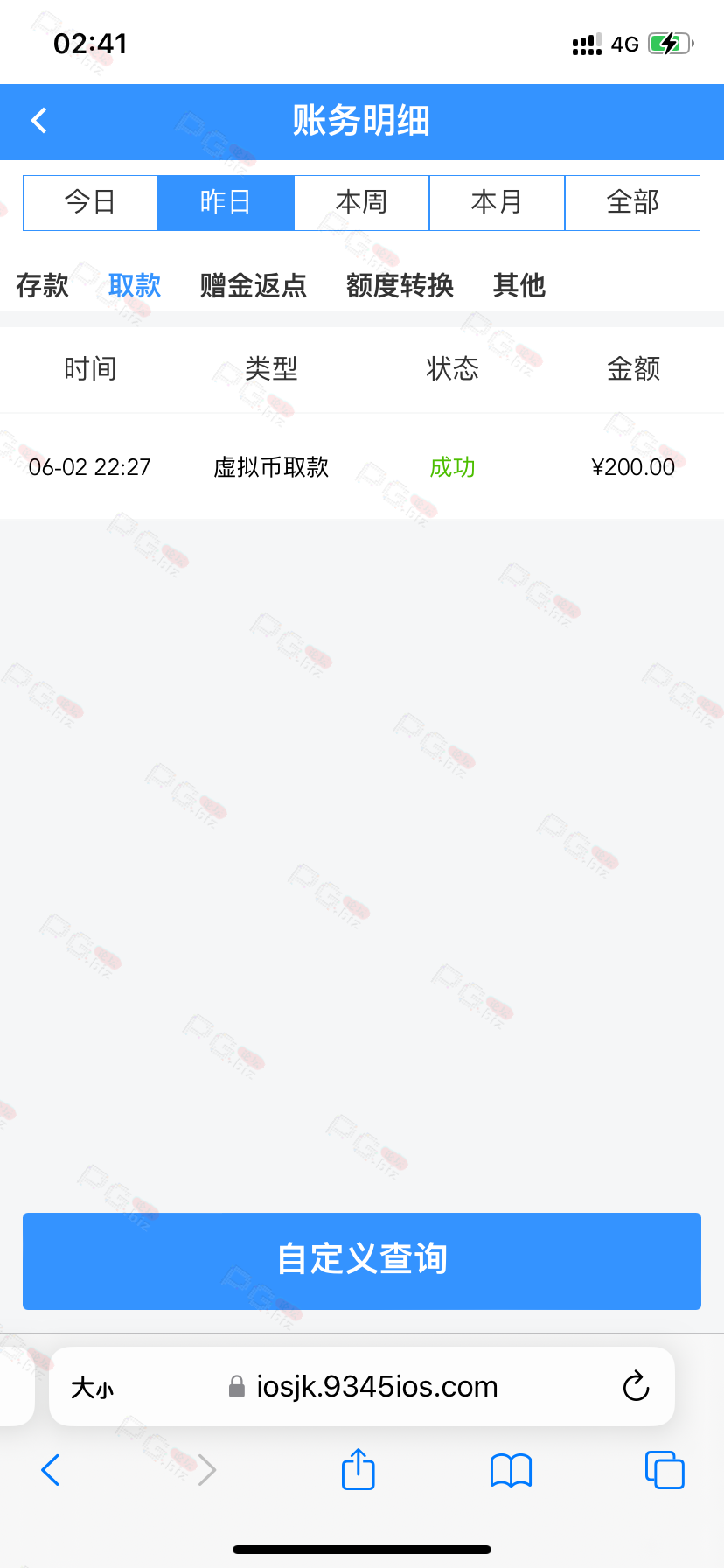Tap the iosjk.9345ios.com address bar
This screenshot has height=1568, width=724.
click(x=362, y=1387)
